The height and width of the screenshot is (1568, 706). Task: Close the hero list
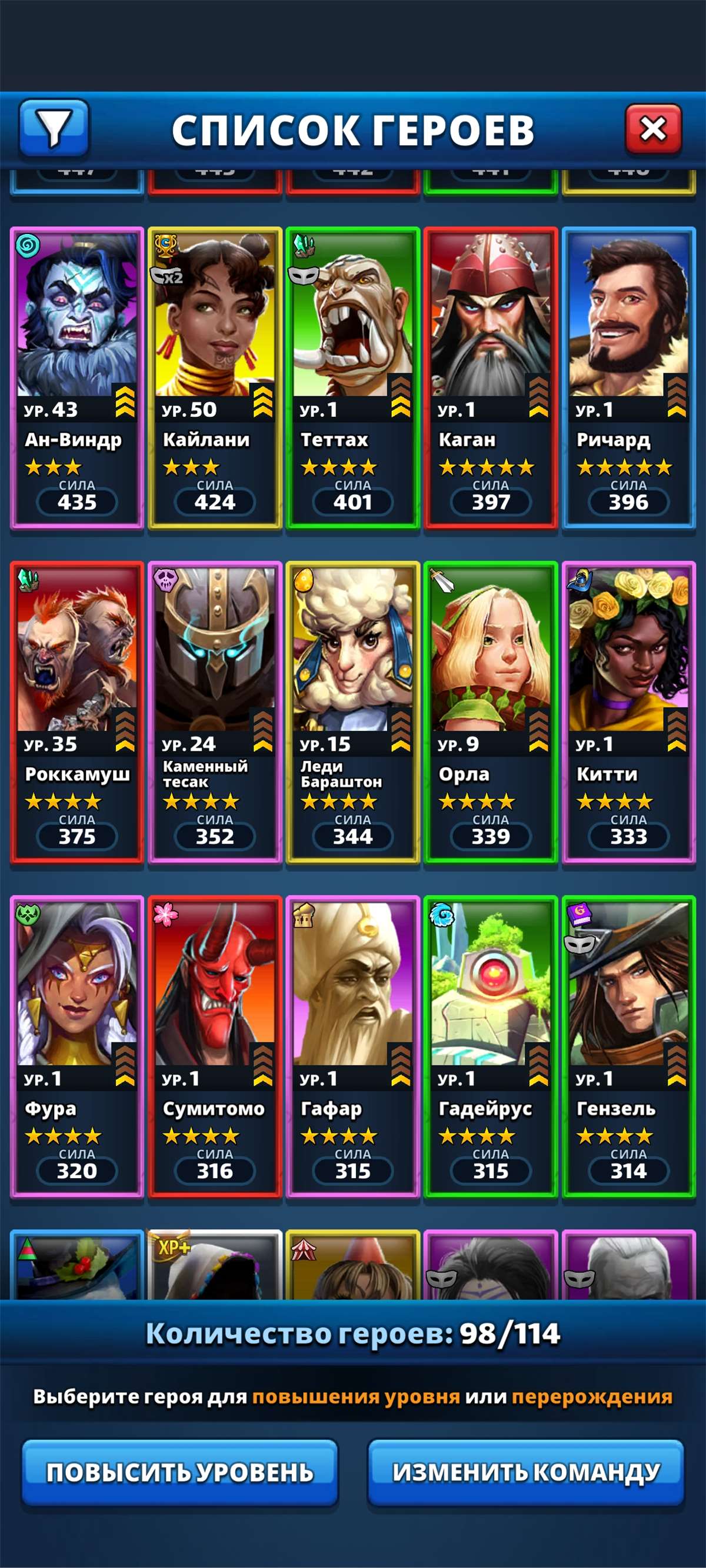(653, 129)
